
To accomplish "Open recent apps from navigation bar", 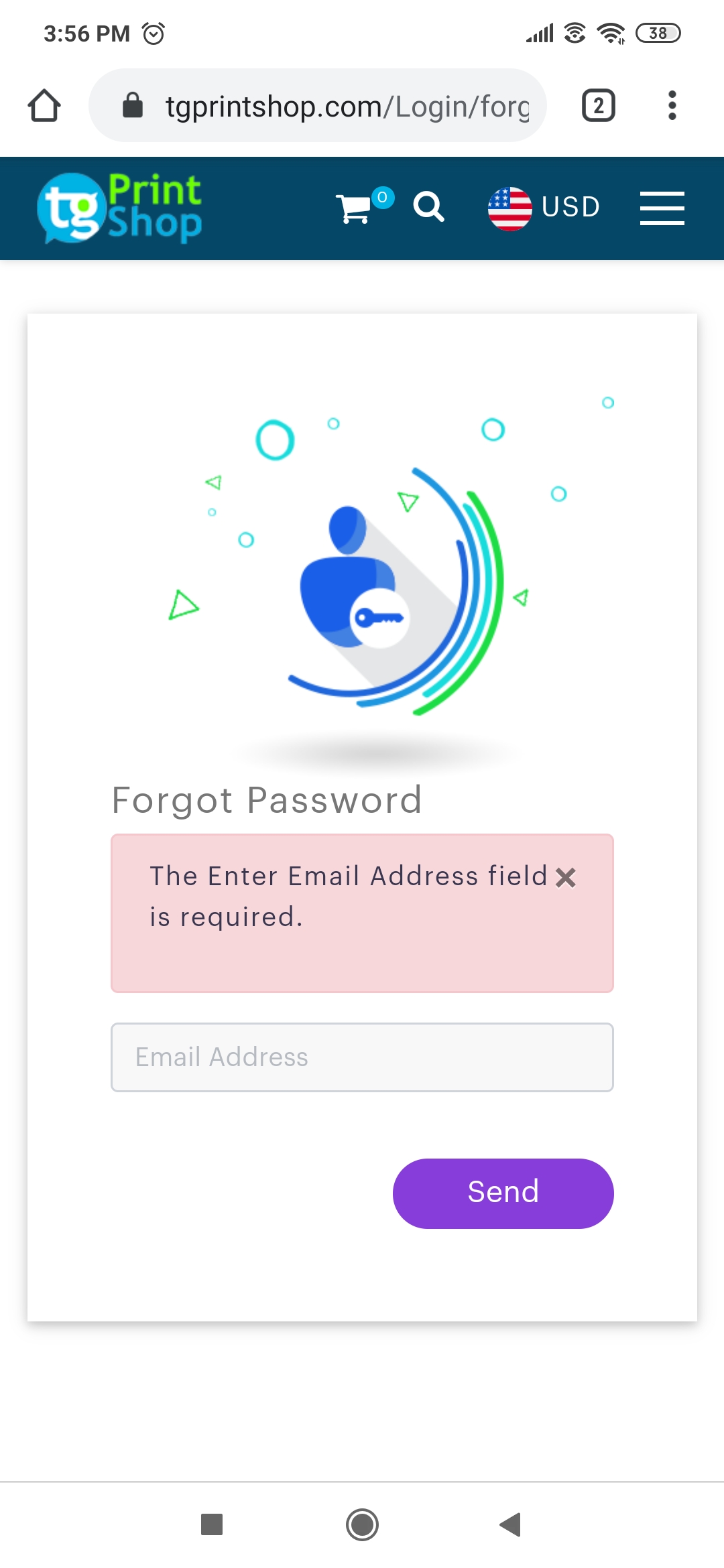I will [x=212, y=1524].
